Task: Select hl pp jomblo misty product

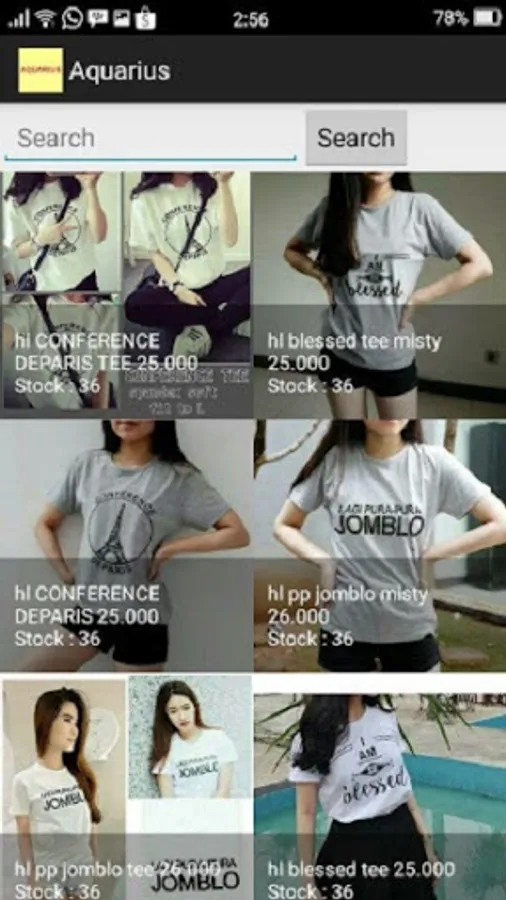Action: click(380, 545)
